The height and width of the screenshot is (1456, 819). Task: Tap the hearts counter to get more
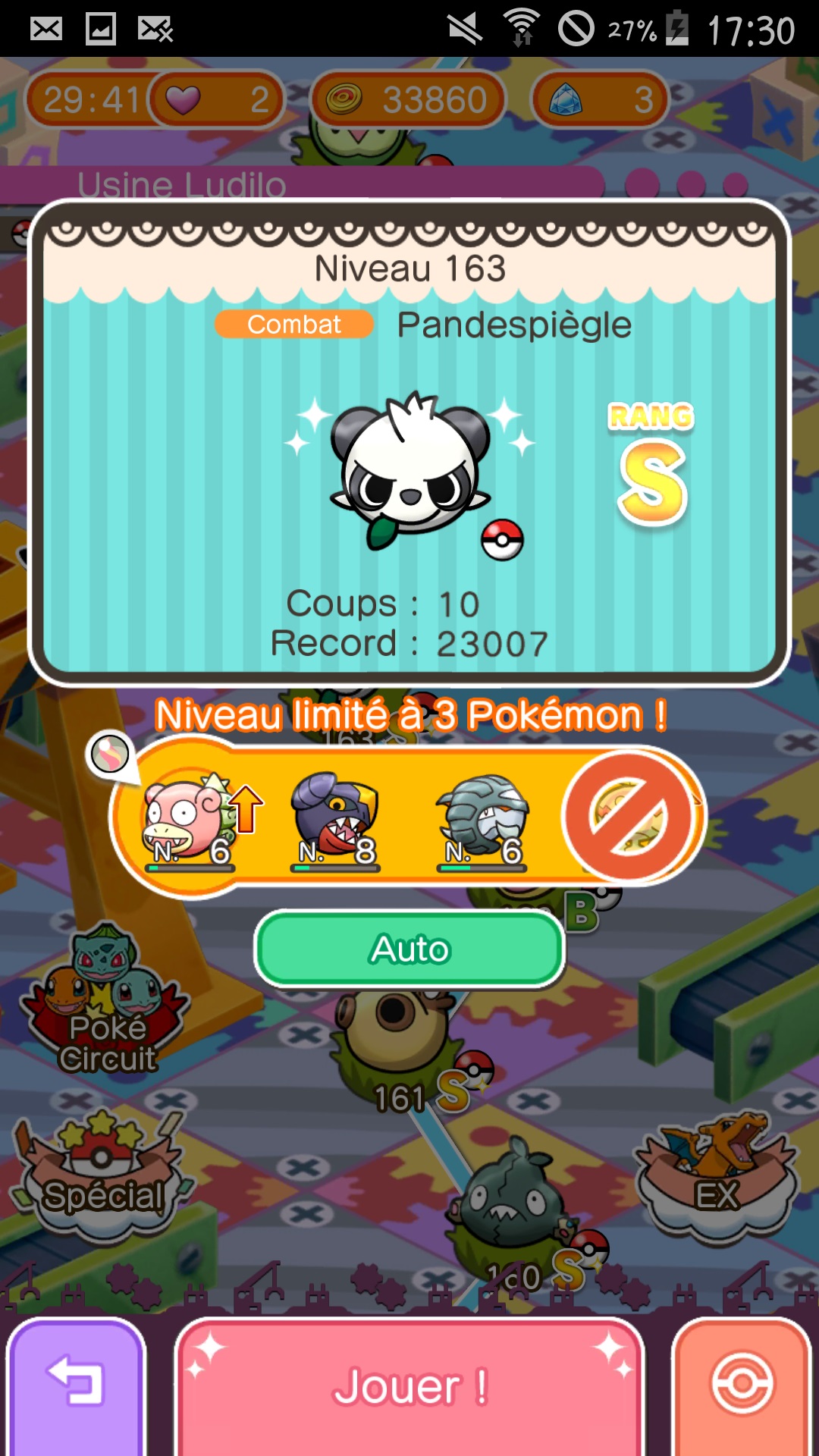point(216,99)
